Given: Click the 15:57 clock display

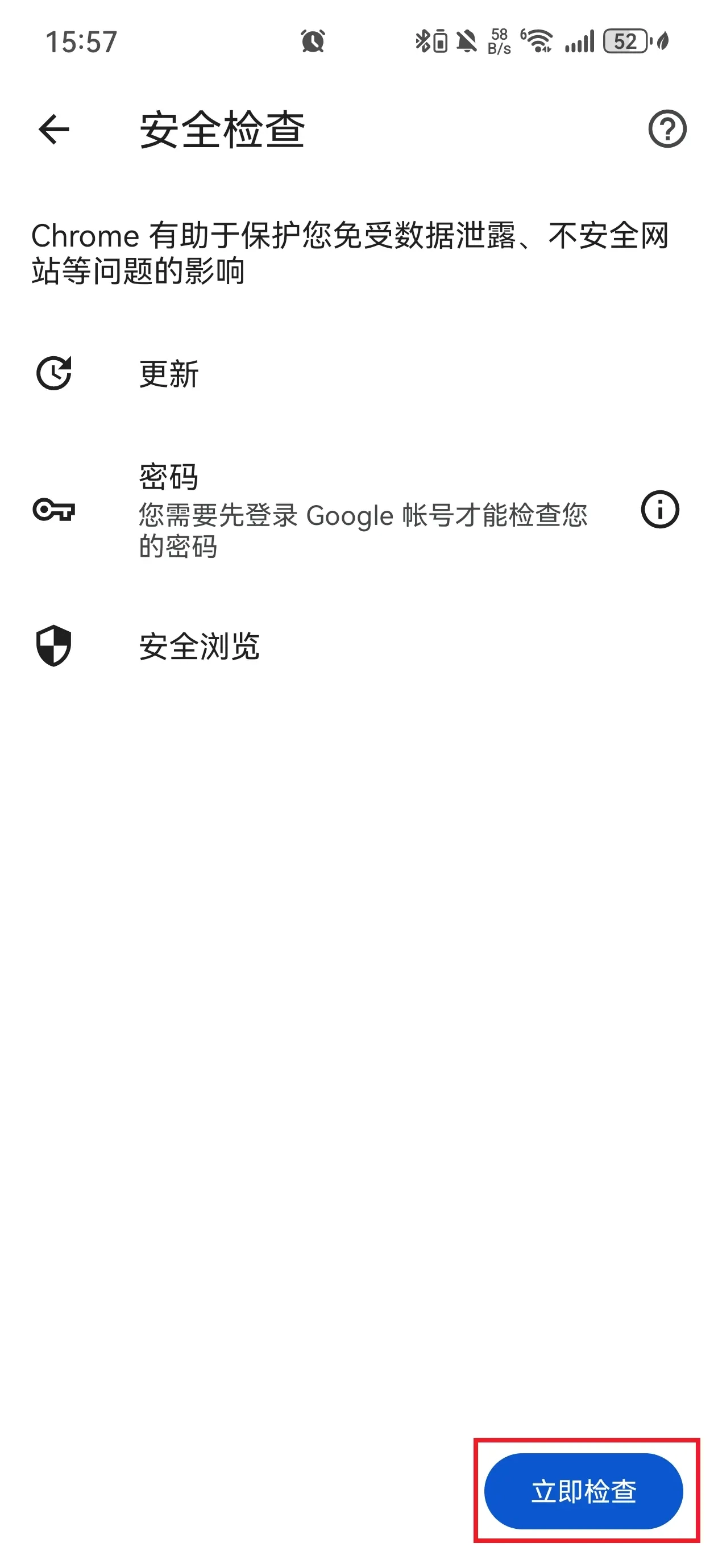Looking at the screenshot, I should [x=80, y=40].
